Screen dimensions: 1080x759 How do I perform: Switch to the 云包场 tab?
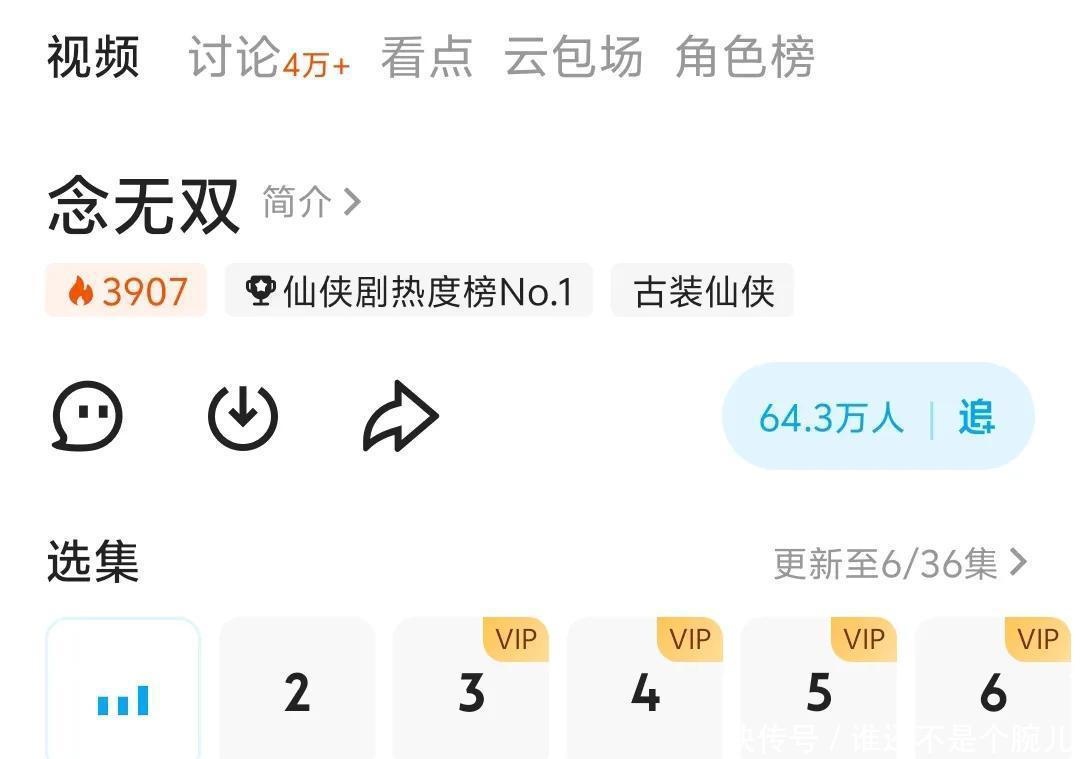(x=574, y=57)
